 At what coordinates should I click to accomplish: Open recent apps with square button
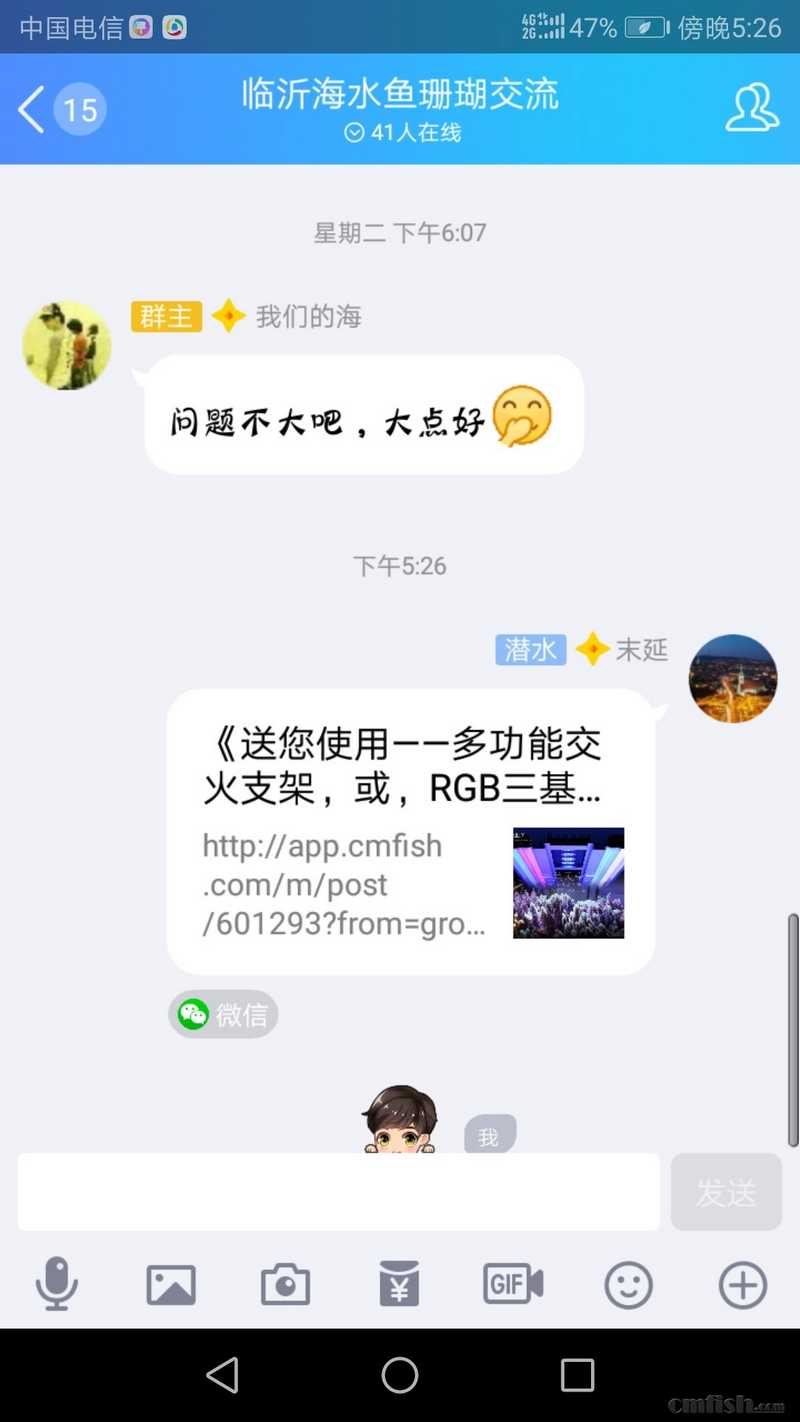[577, 1375]
